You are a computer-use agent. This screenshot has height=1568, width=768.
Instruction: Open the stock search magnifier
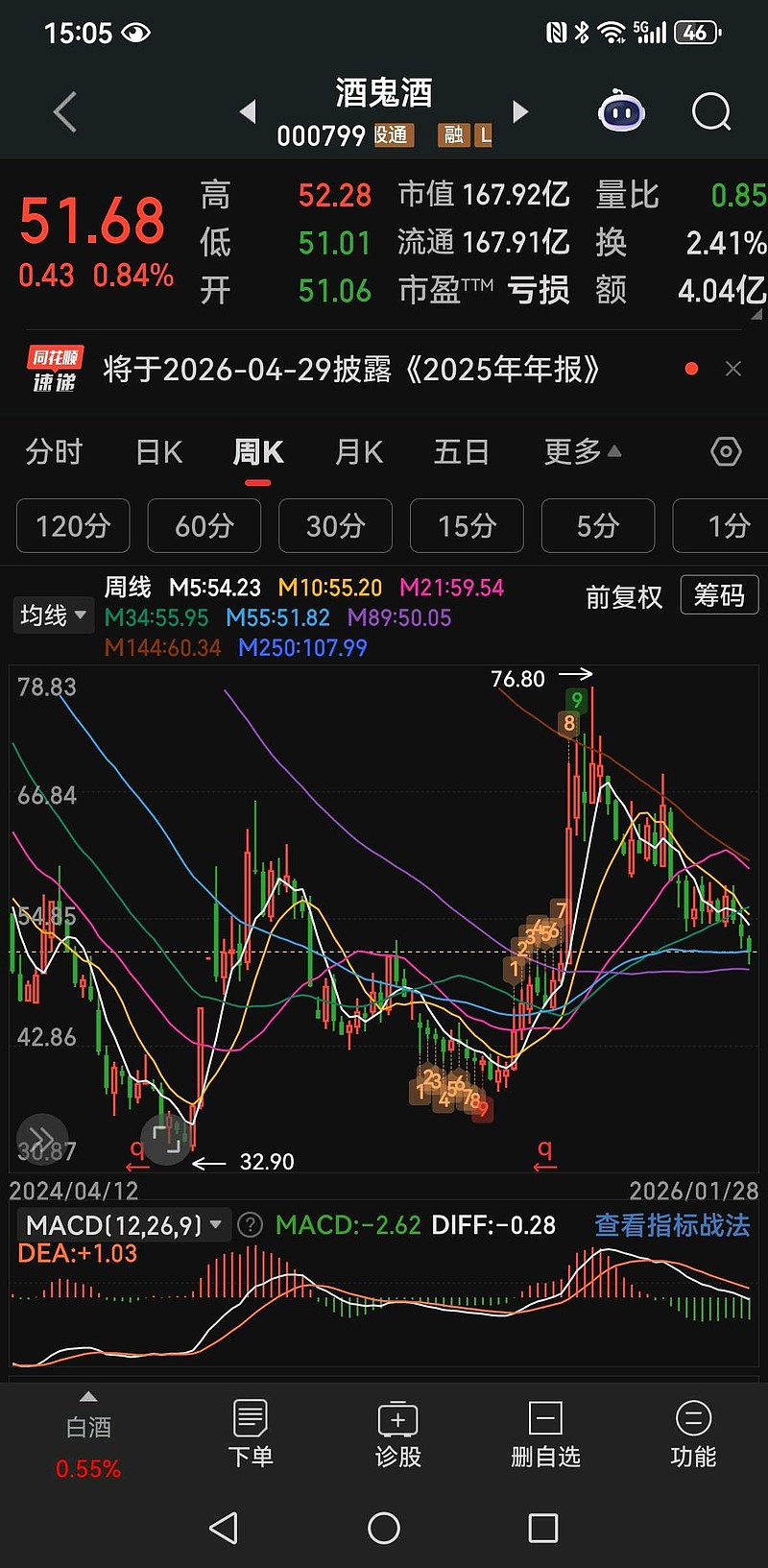click(710, 111)
